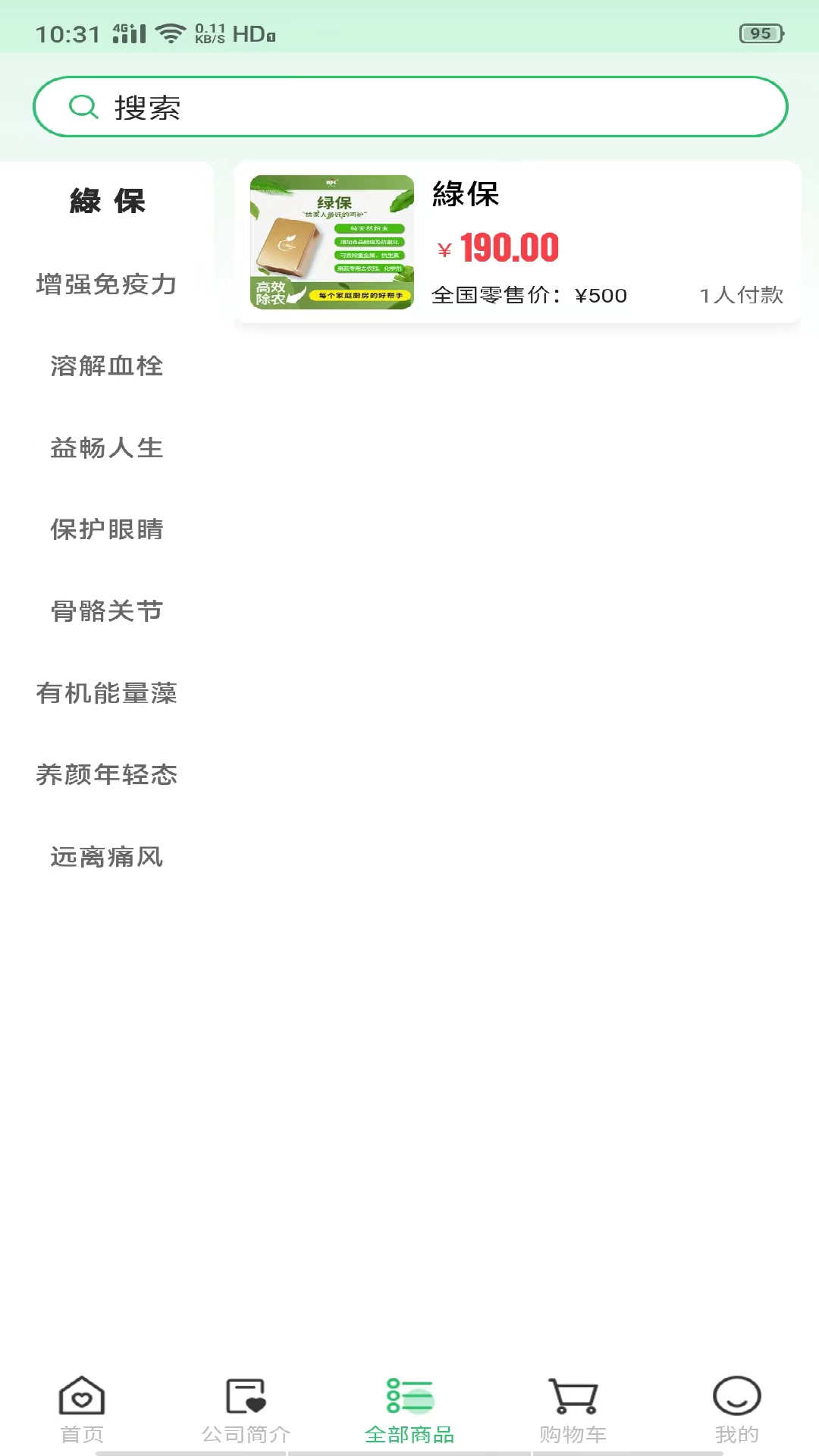Open the 綠保 product thumbnail image

coord(332,244)
